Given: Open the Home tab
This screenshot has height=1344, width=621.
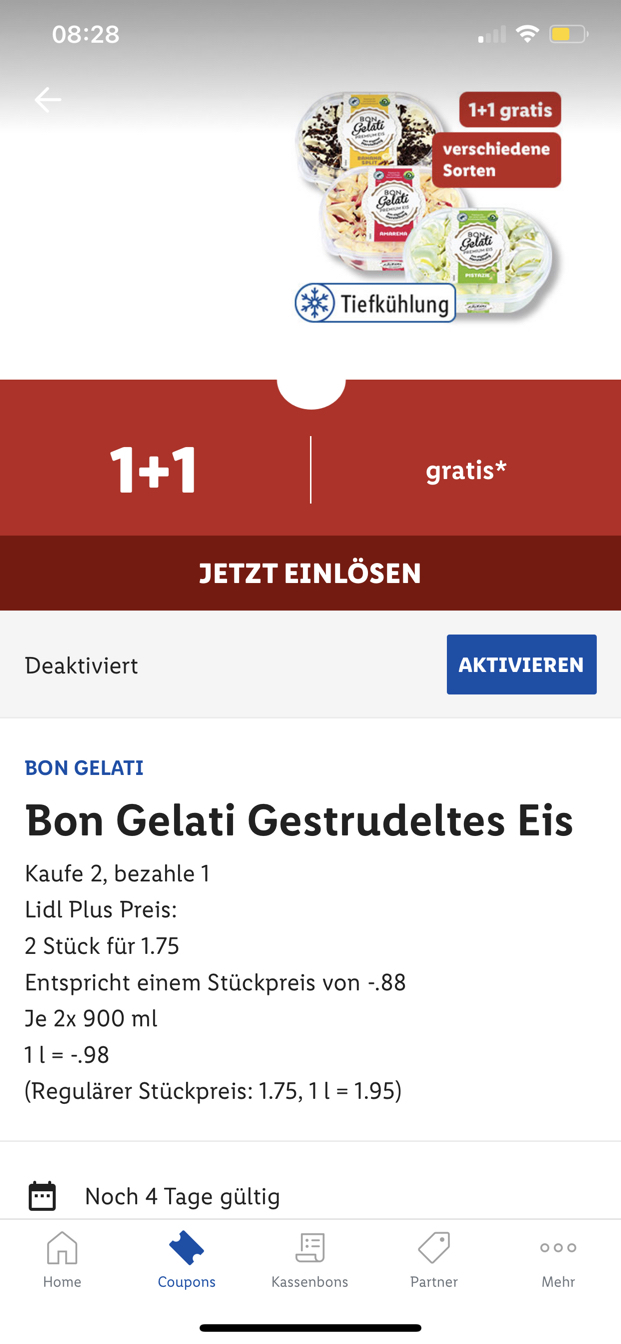Looking at the screenshot, I should pyautogui.click(x=62, y=1260).
